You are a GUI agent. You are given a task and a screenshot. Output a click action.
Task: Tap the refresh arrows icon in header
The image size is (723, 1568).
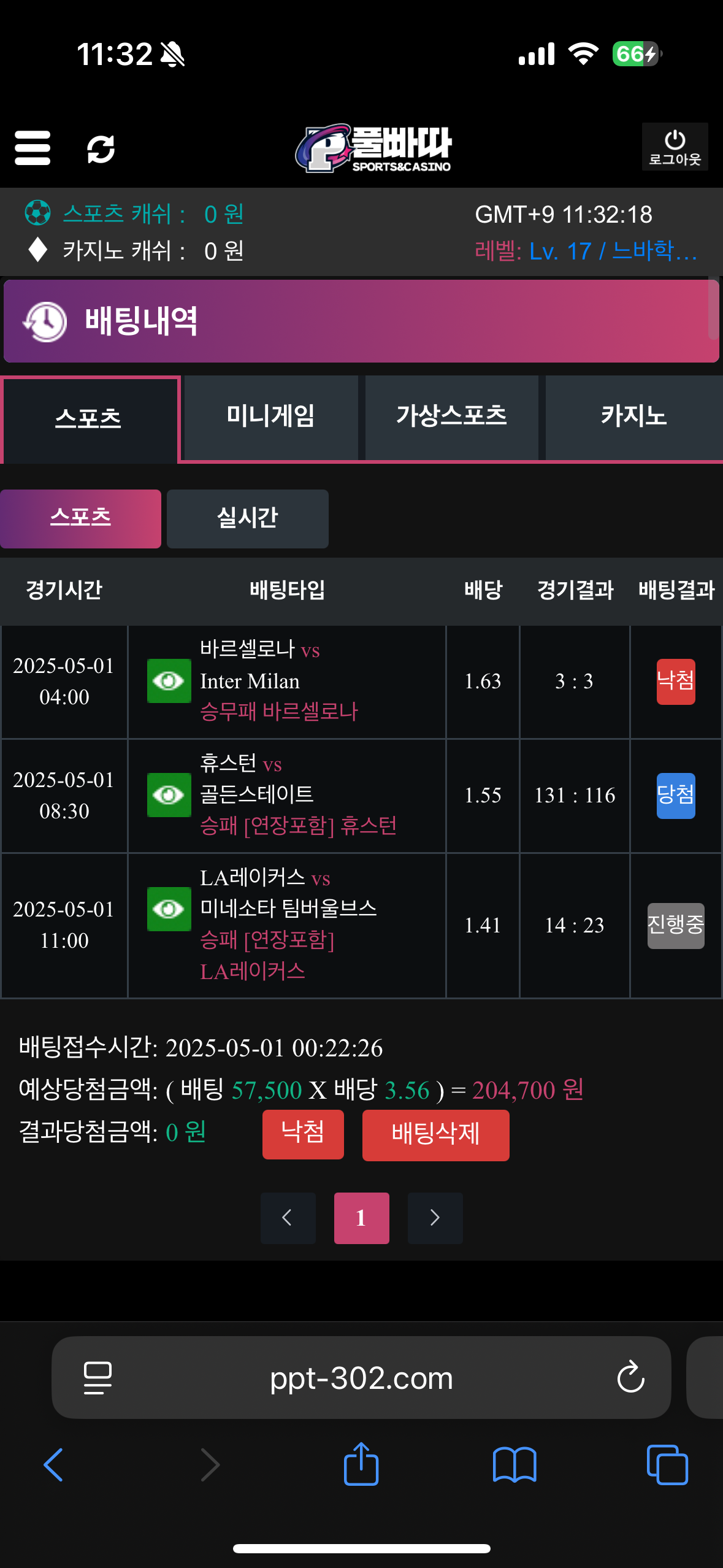point(101,149)
